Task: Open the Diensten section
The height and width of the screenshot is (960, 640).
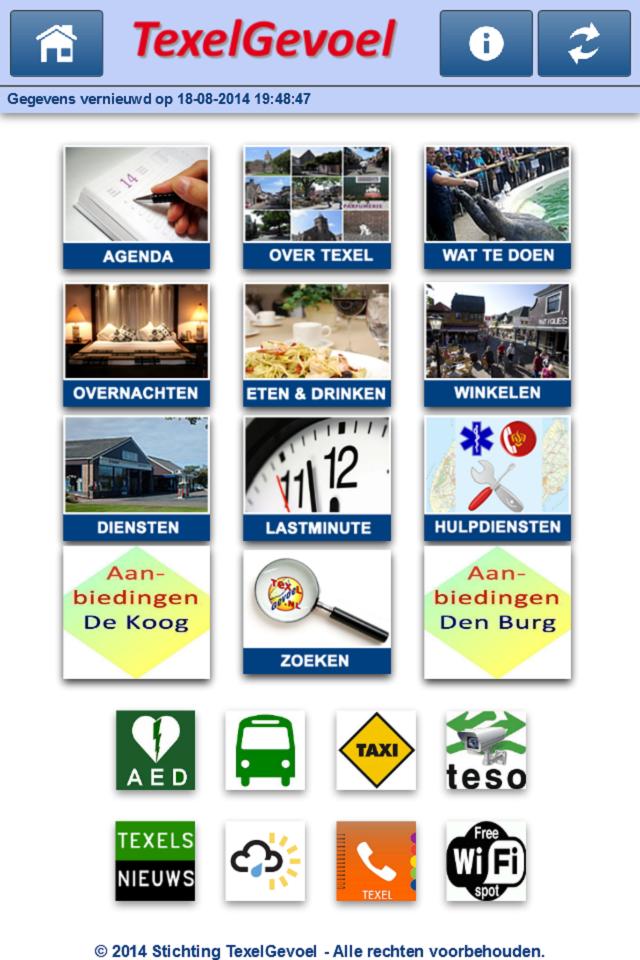Action: (x=137, y=480)
